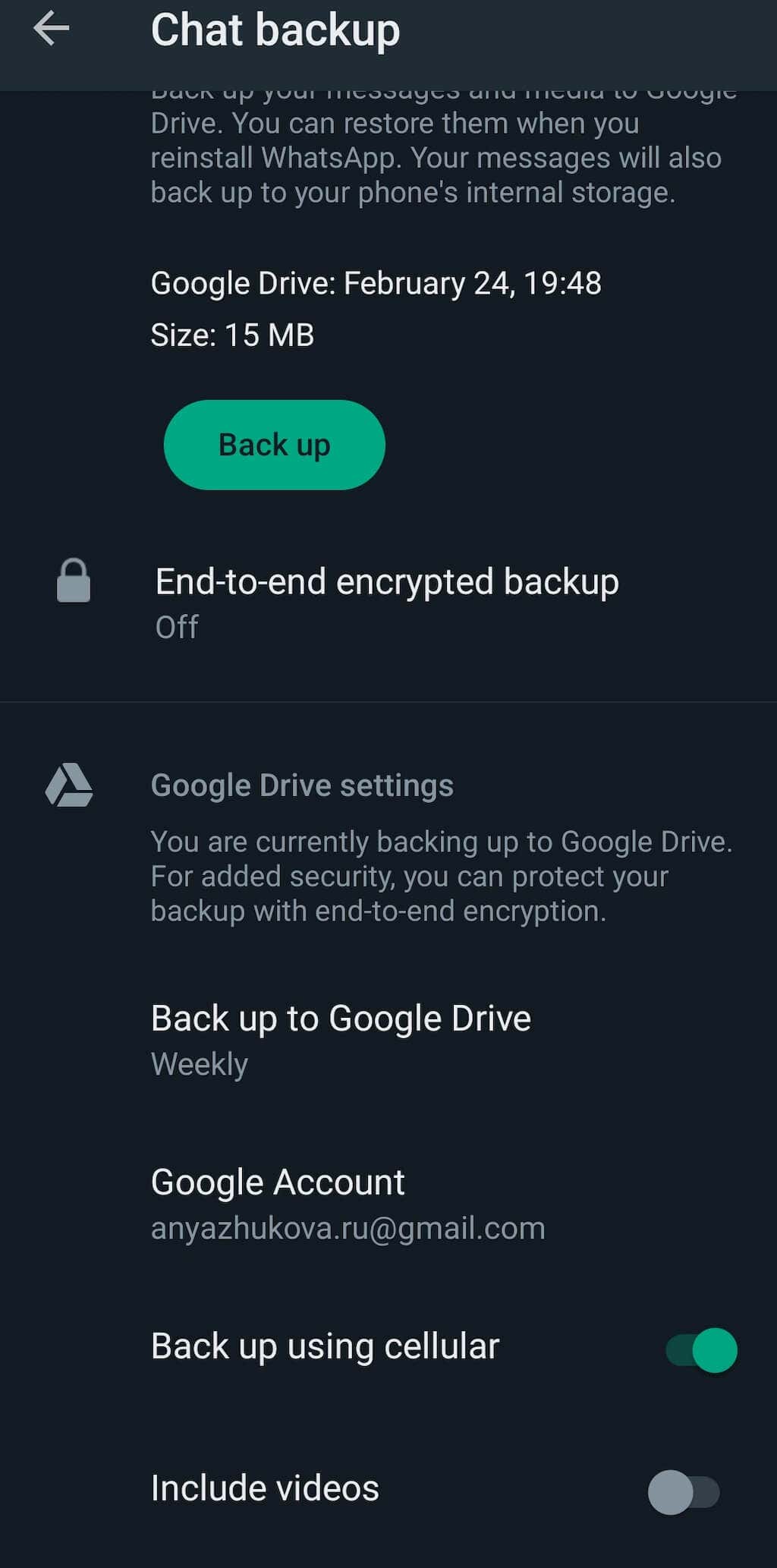The image size is (777, 1568).
Task: Select a different Google Account
Action: (388, 1204)
